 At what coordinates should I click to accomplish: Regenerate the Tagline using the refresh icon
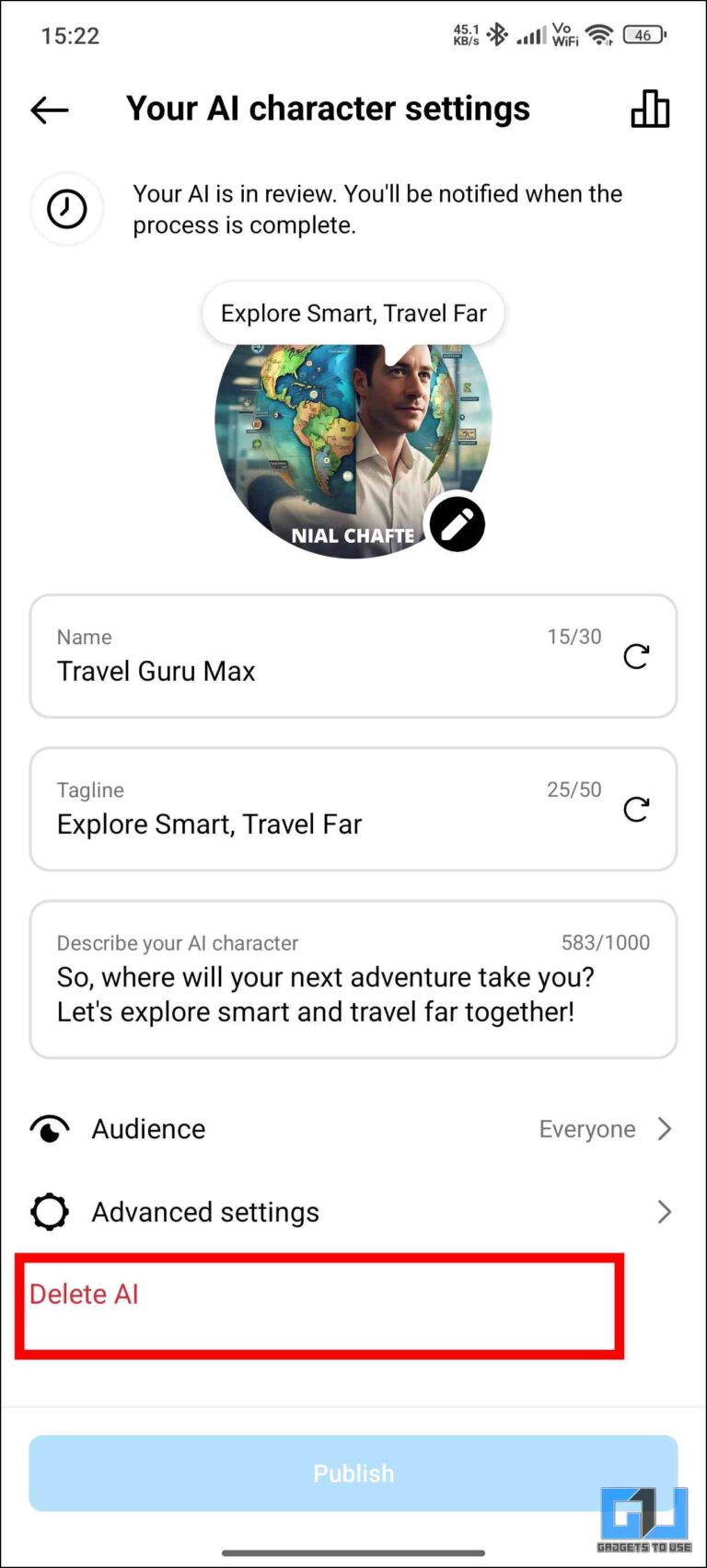[x=636, y=810]
